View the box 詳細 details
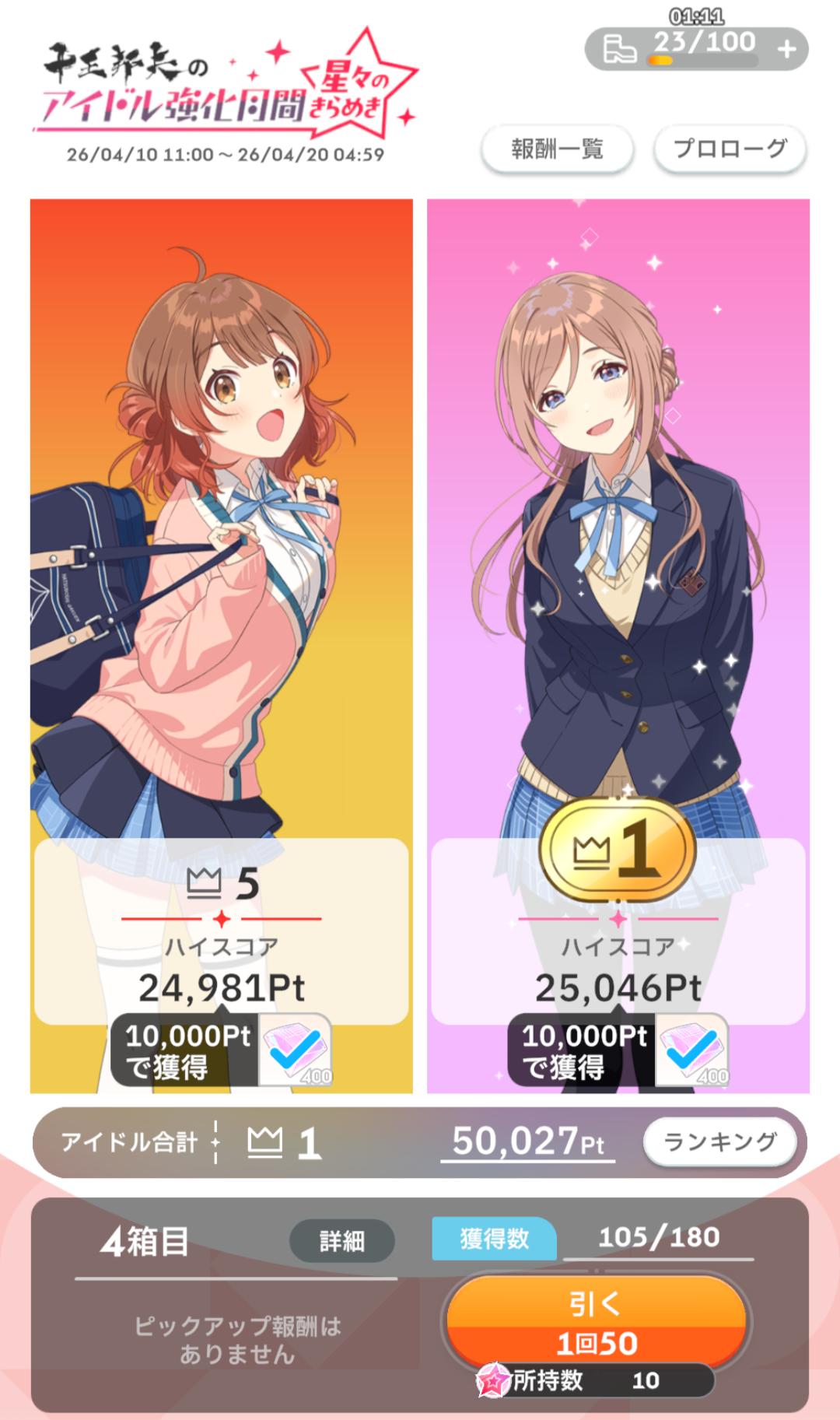Viewport: 840px width, 1420px height. pos(341,1241)
